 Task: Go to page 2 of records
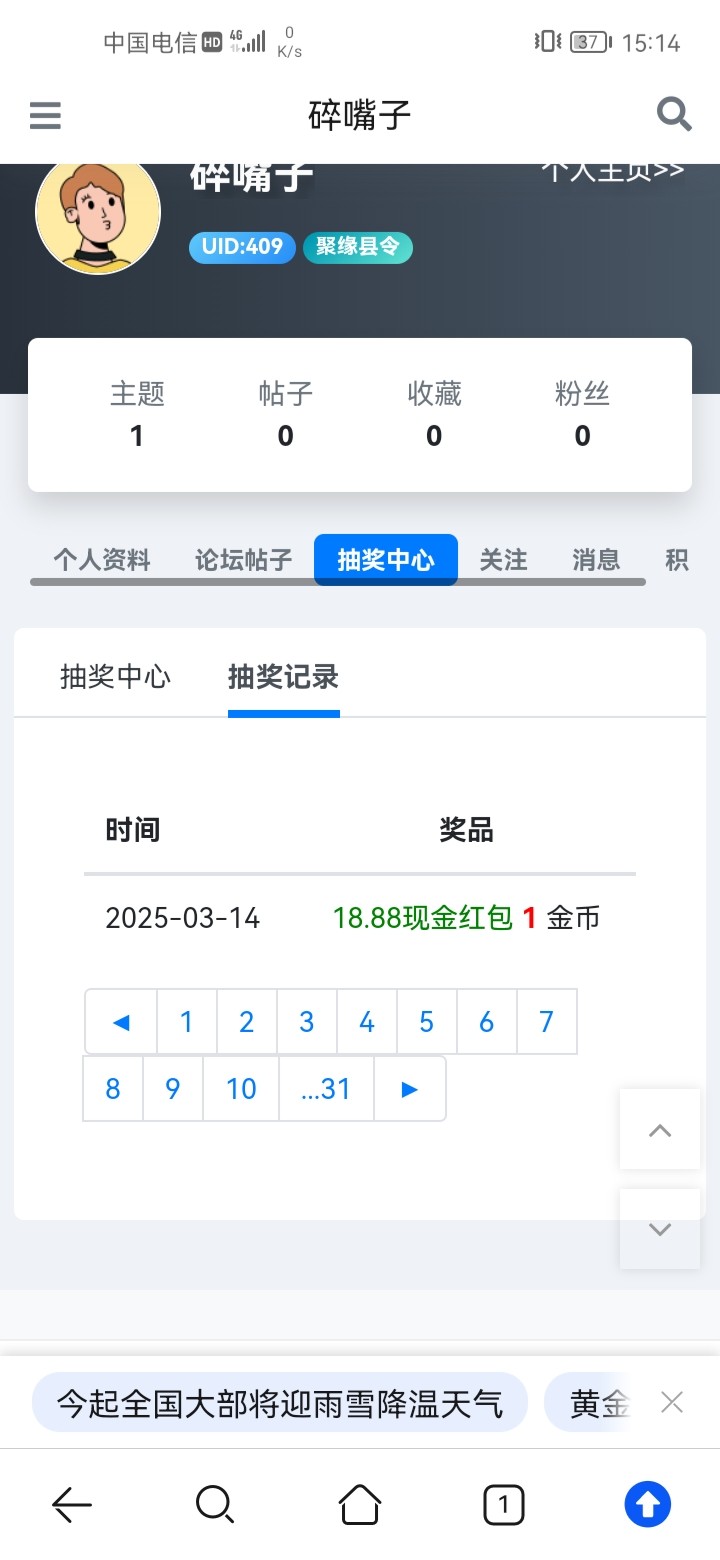[x=247, y=1022]
